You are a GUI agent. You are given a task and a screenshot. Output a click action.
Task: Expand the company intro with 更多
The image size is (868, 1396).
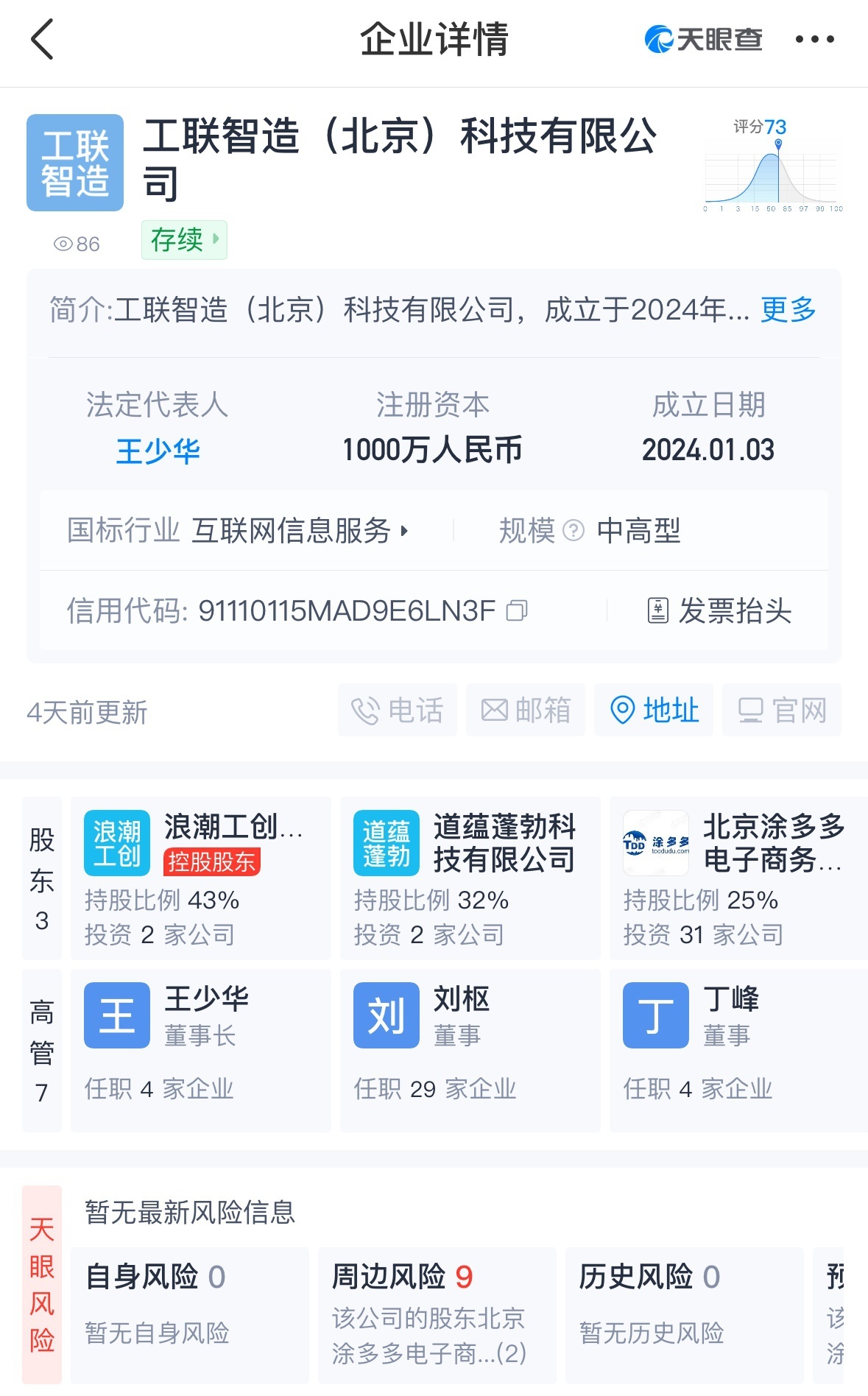coord(788,310)
